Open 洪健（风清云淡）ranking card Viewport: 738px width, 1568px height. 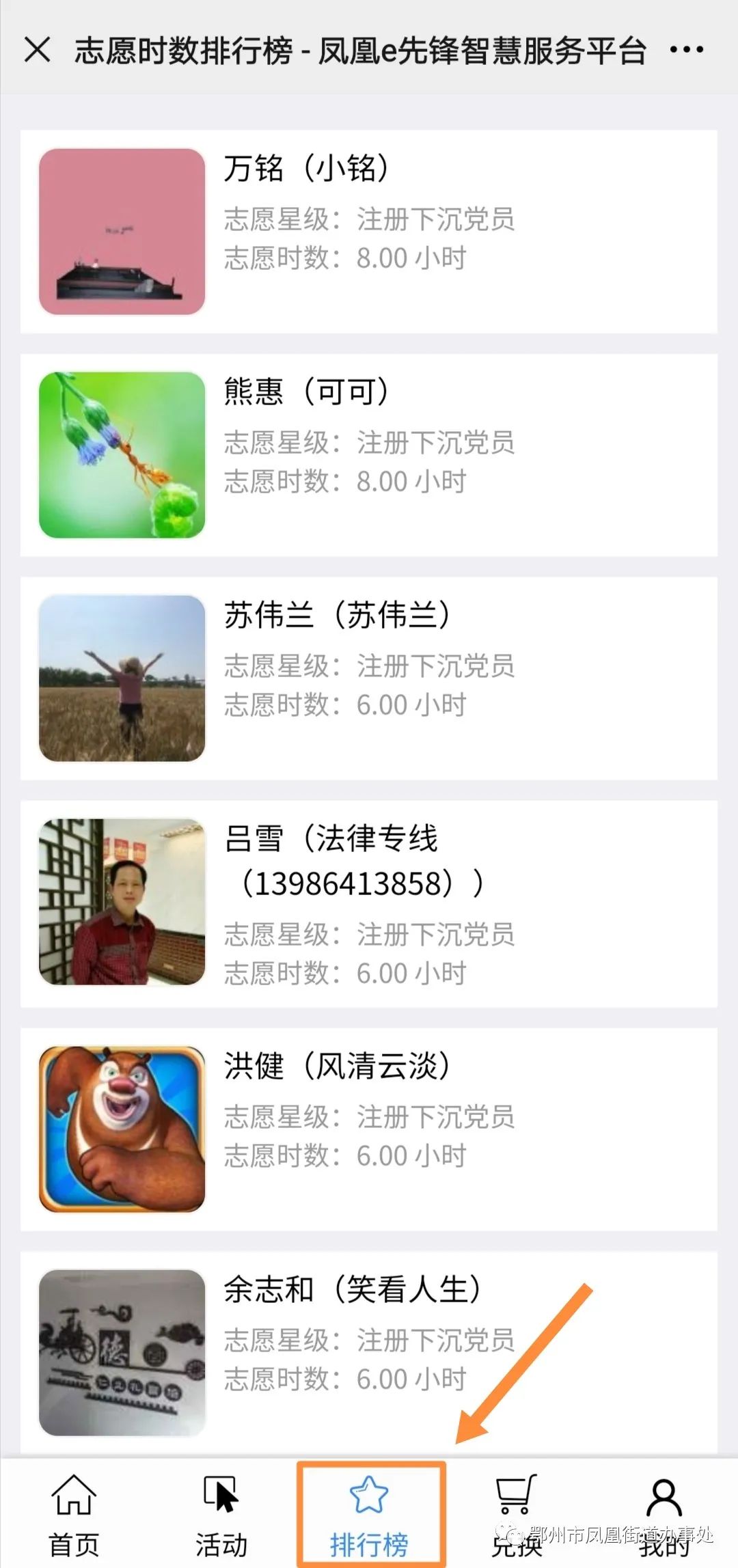(x=369, y=1129)
